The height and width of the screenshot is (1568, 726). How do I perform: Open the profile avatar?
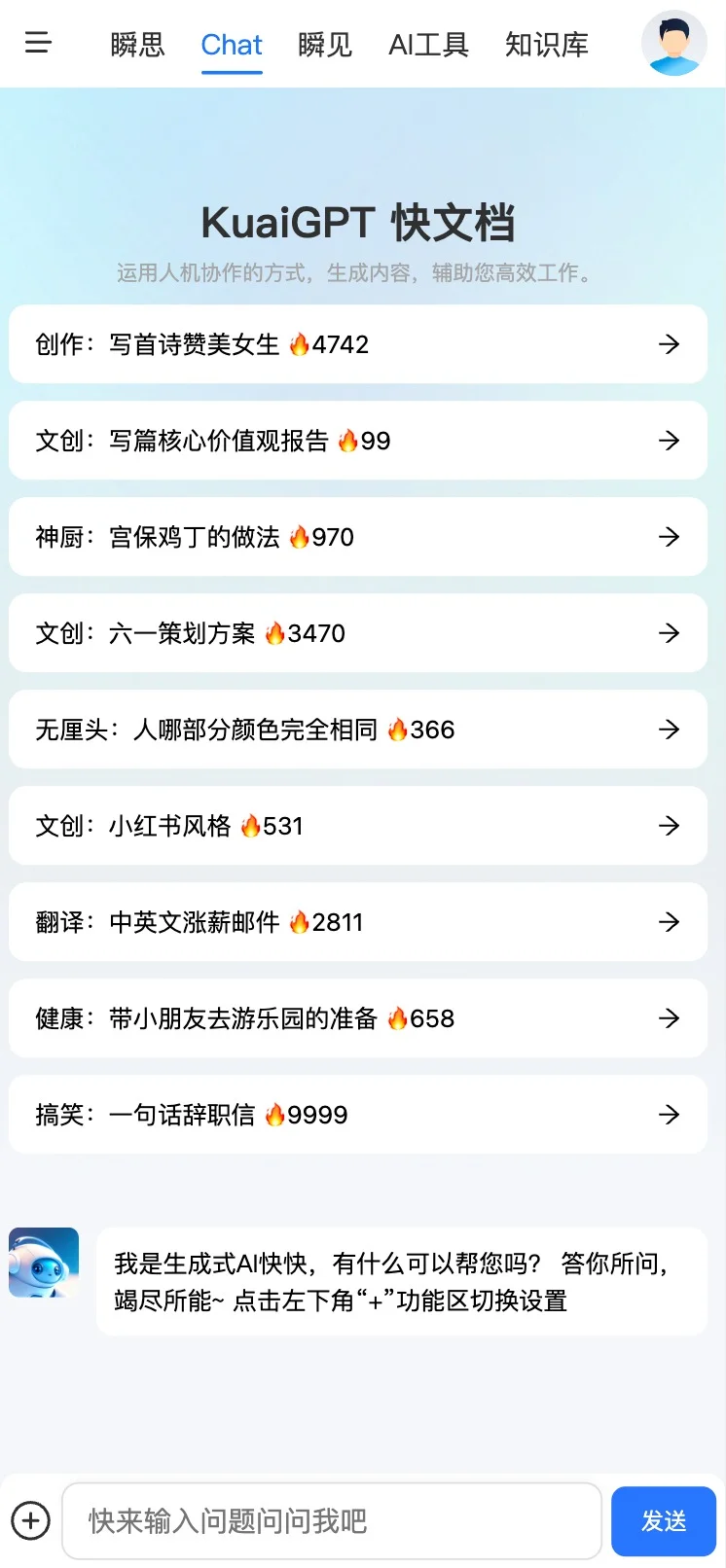click(673, 44)
